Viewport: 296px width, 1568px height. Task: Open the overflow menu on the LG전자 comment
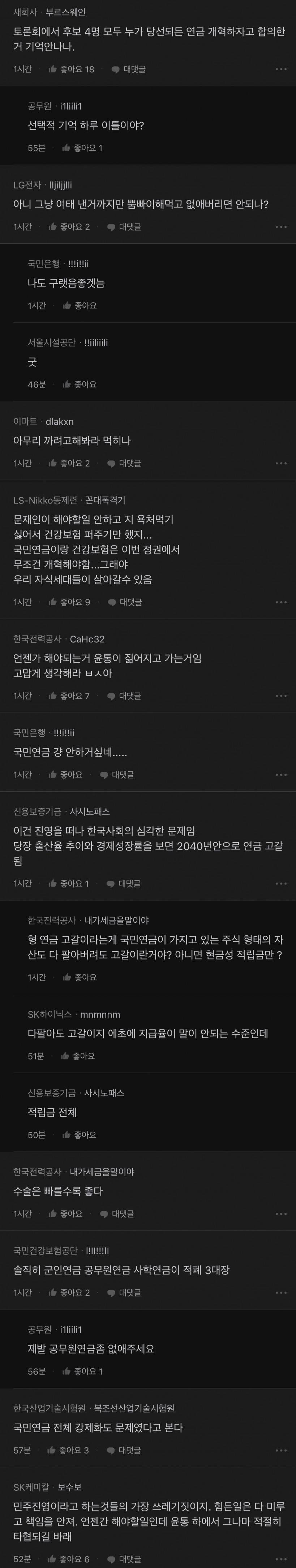281,227
